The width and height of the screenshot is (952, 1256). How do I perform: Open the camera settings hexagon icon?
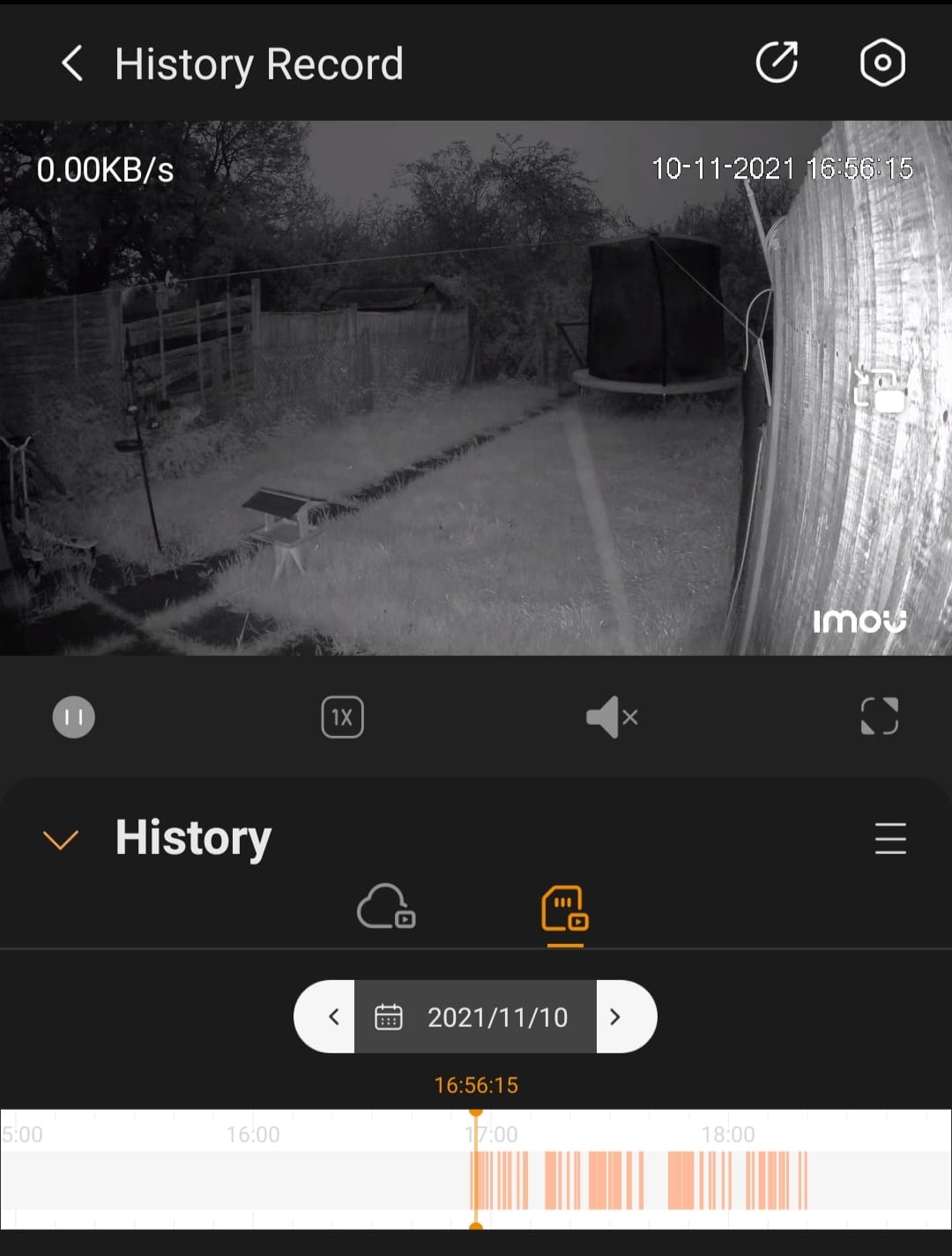pos(881,63)
